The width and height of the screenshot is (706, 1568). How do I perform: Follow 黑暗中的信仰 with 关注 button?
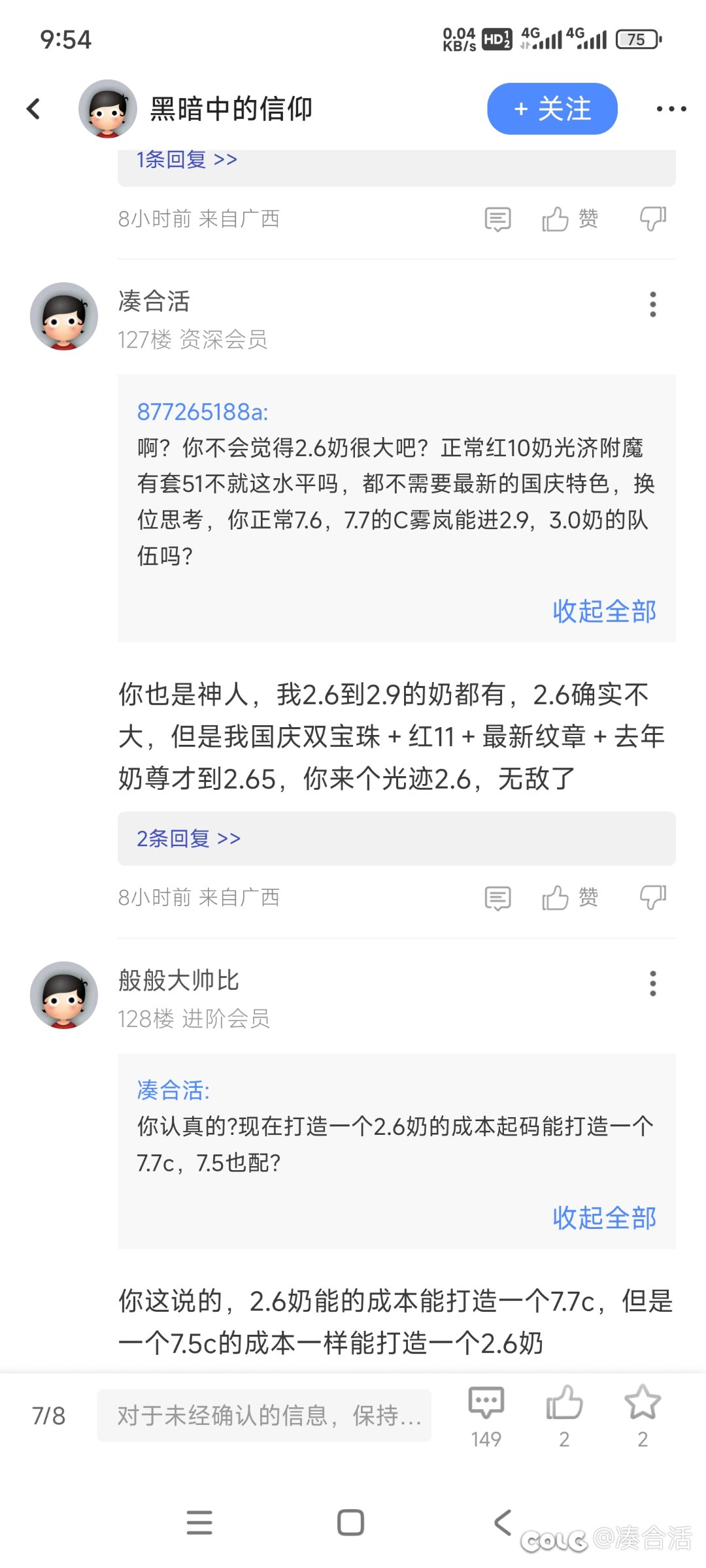point(552,108)
